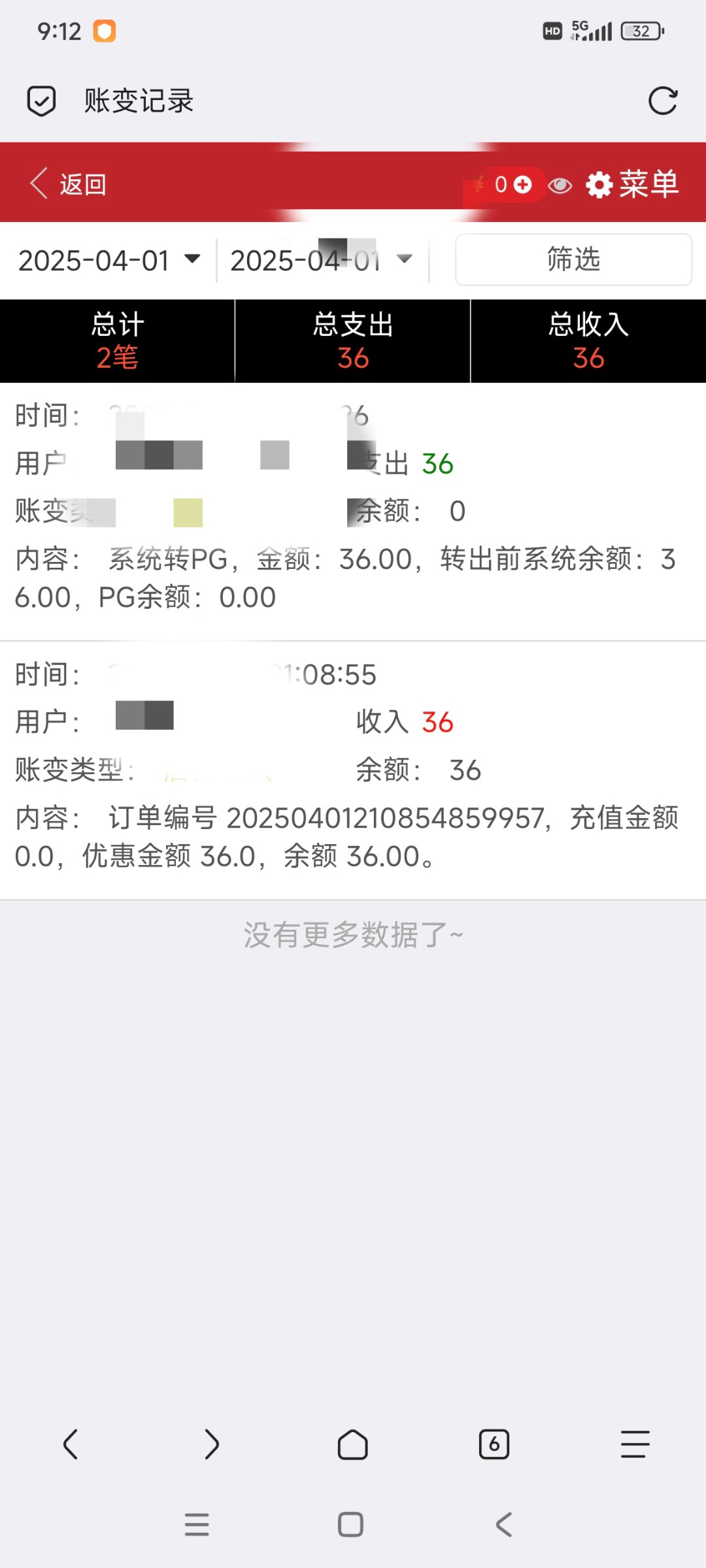The height and width of the screenshot is (1568, 706).
Task: Go back using 返回
Action: point(68,184)
